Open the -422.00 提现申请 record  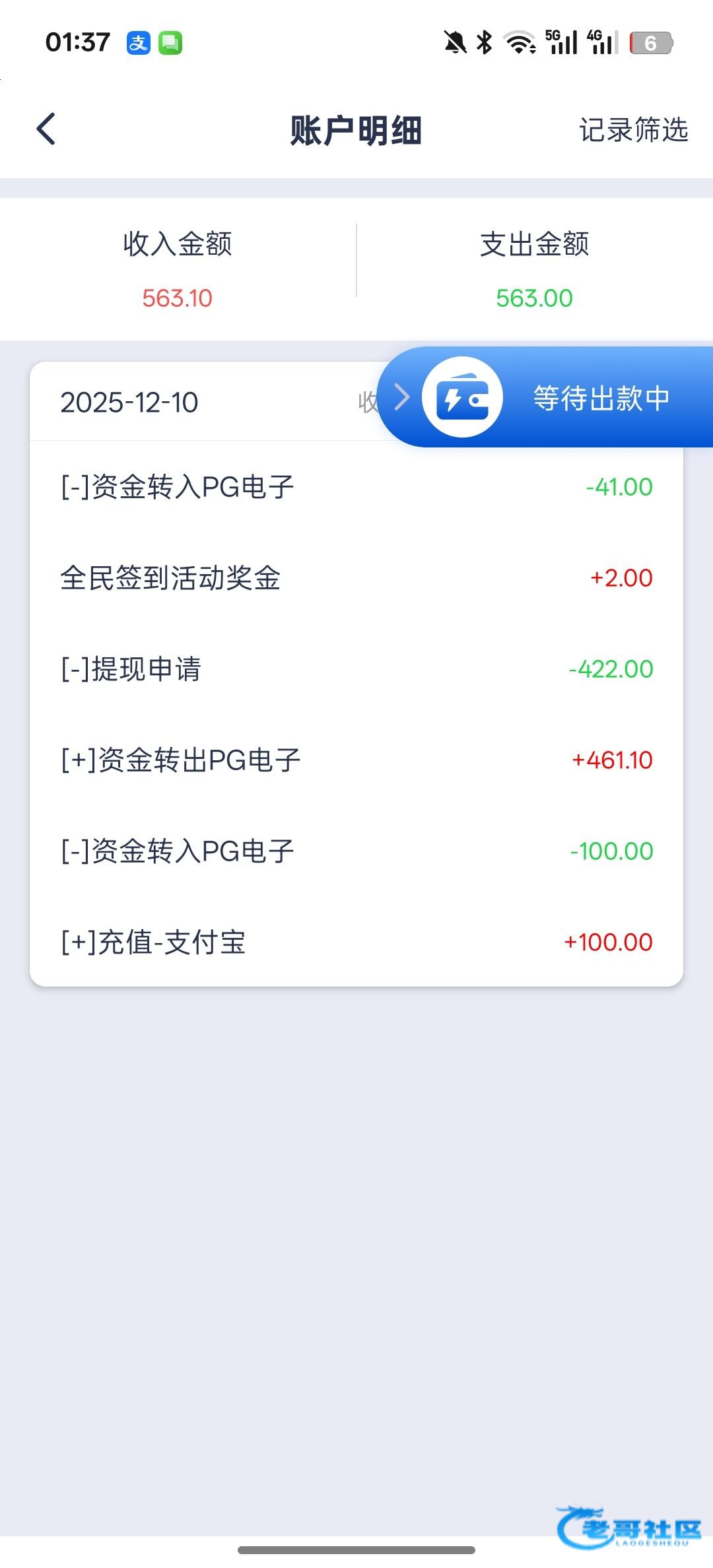pyautogui.click(x=356, y=669)
